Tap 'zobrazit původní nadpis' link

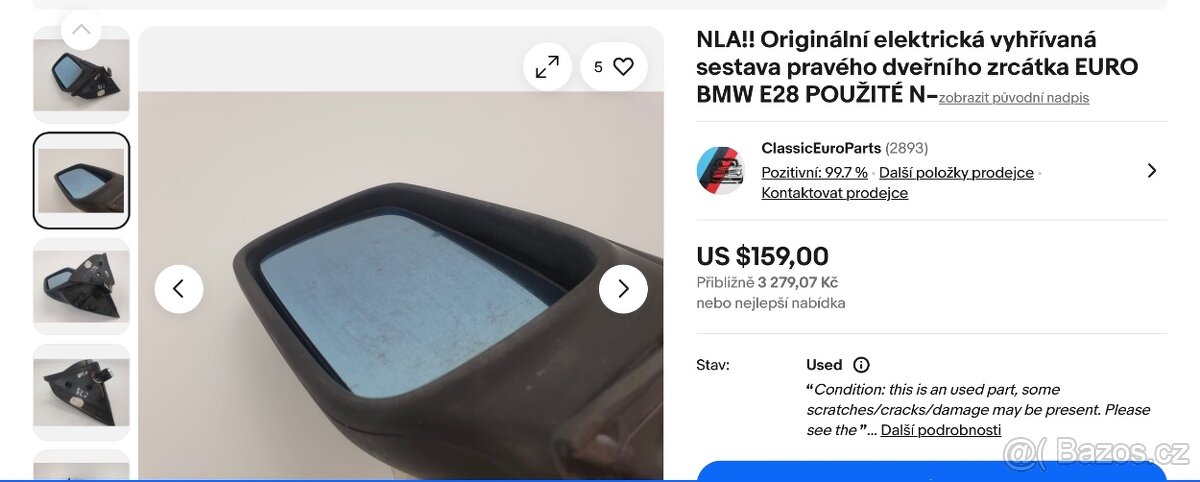click(1013, 98)
